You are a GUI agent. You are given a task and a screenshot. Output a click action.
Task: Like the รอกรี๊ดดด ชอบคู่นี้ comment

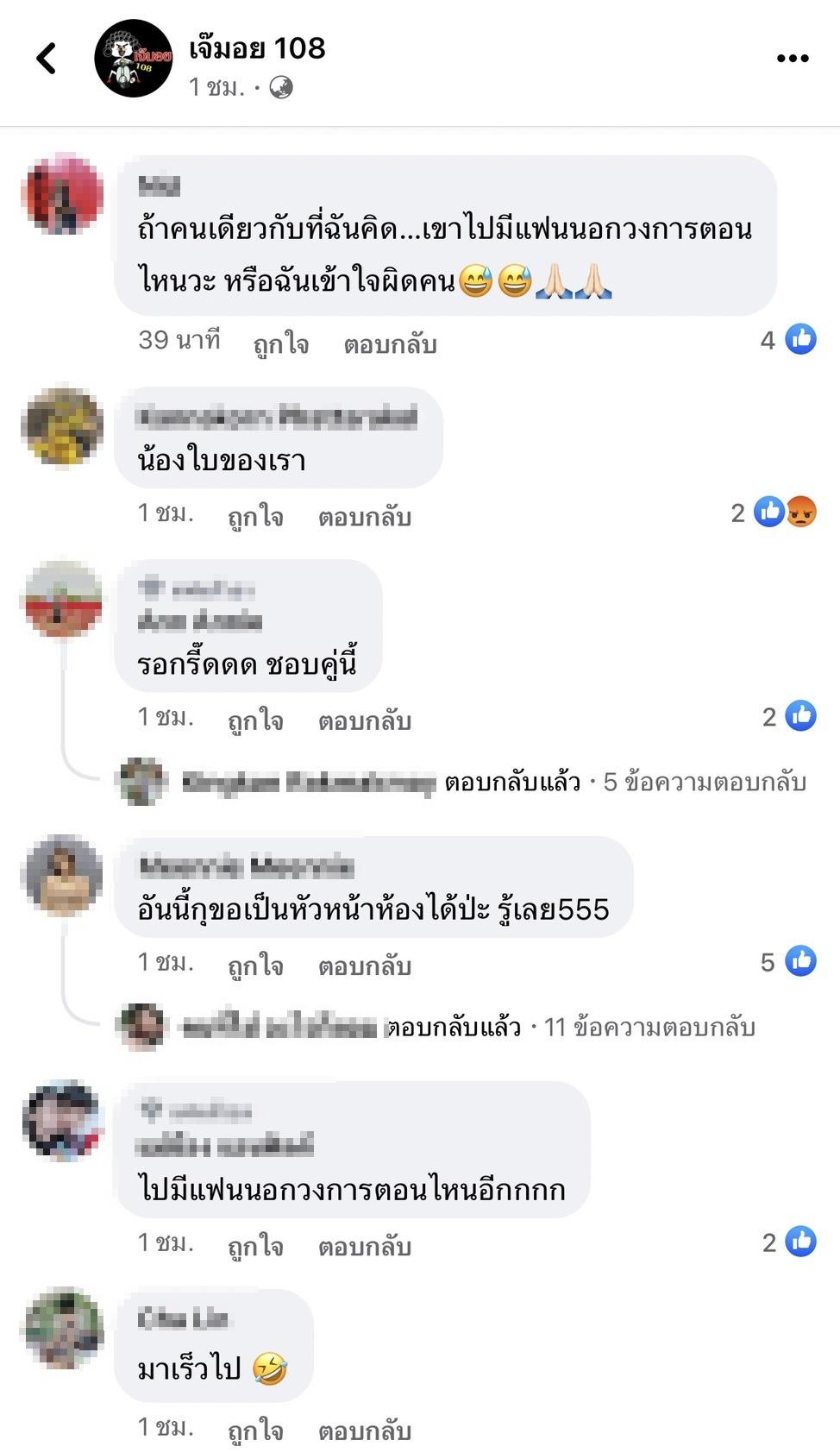255,720
